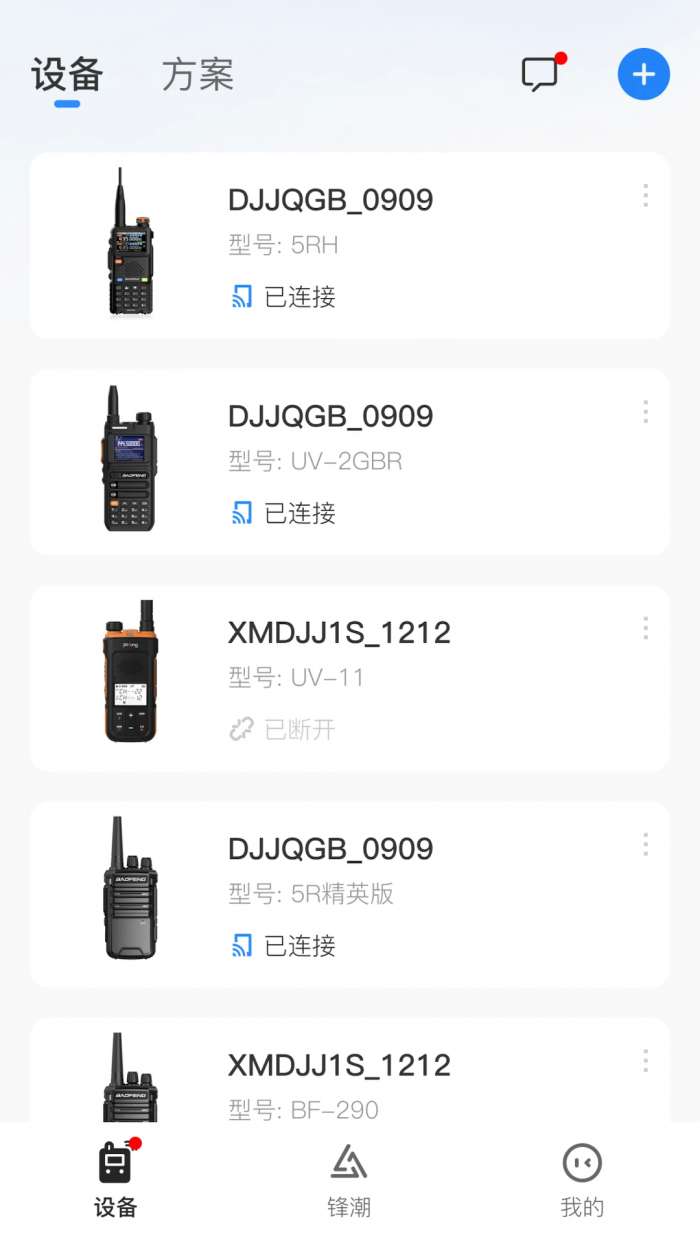The height and width of the screenshot is (1244, 700).
Task: Open the 我的 profile tab
Action: 582,1182
